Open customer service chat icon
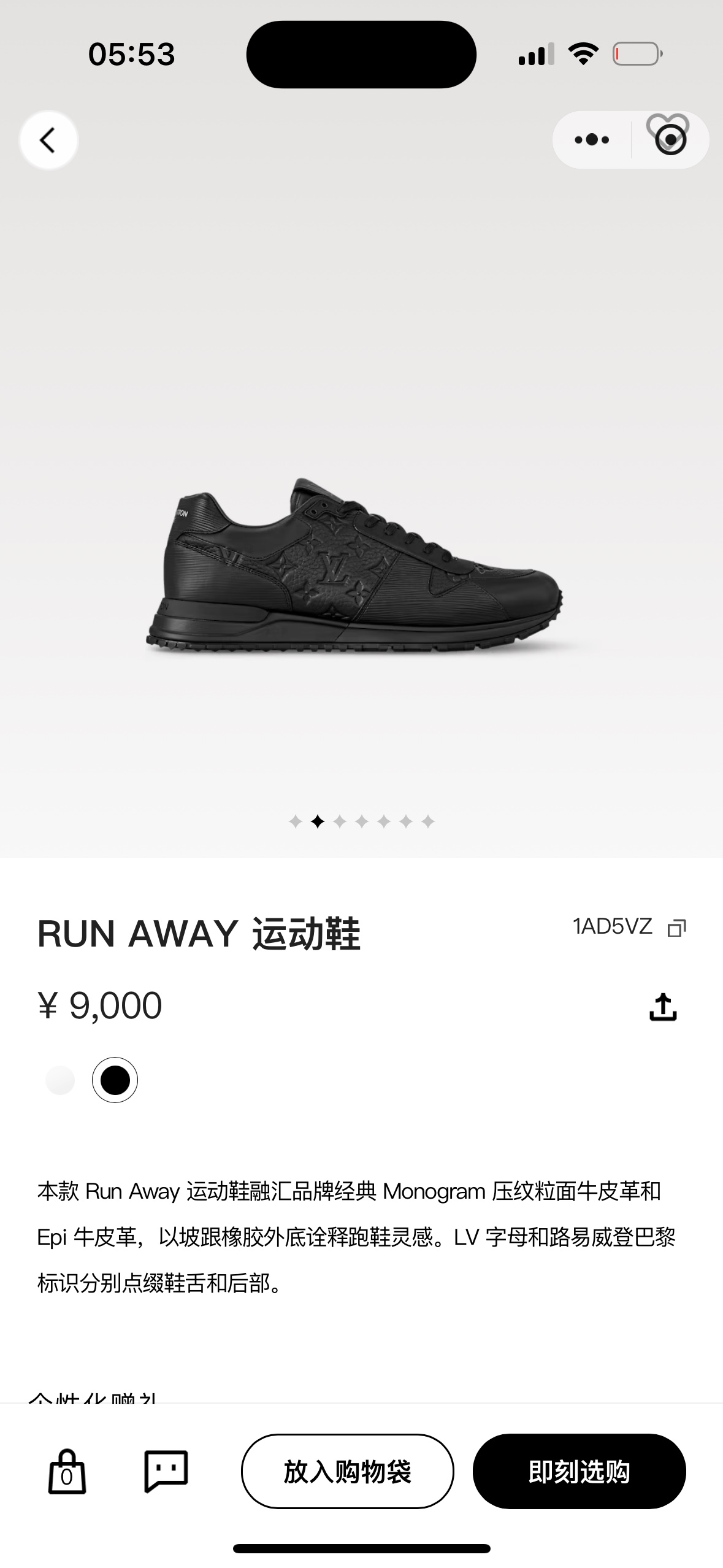This screenshot has height=1568, width=723. pyautogui.click(x=166, y=1471)
